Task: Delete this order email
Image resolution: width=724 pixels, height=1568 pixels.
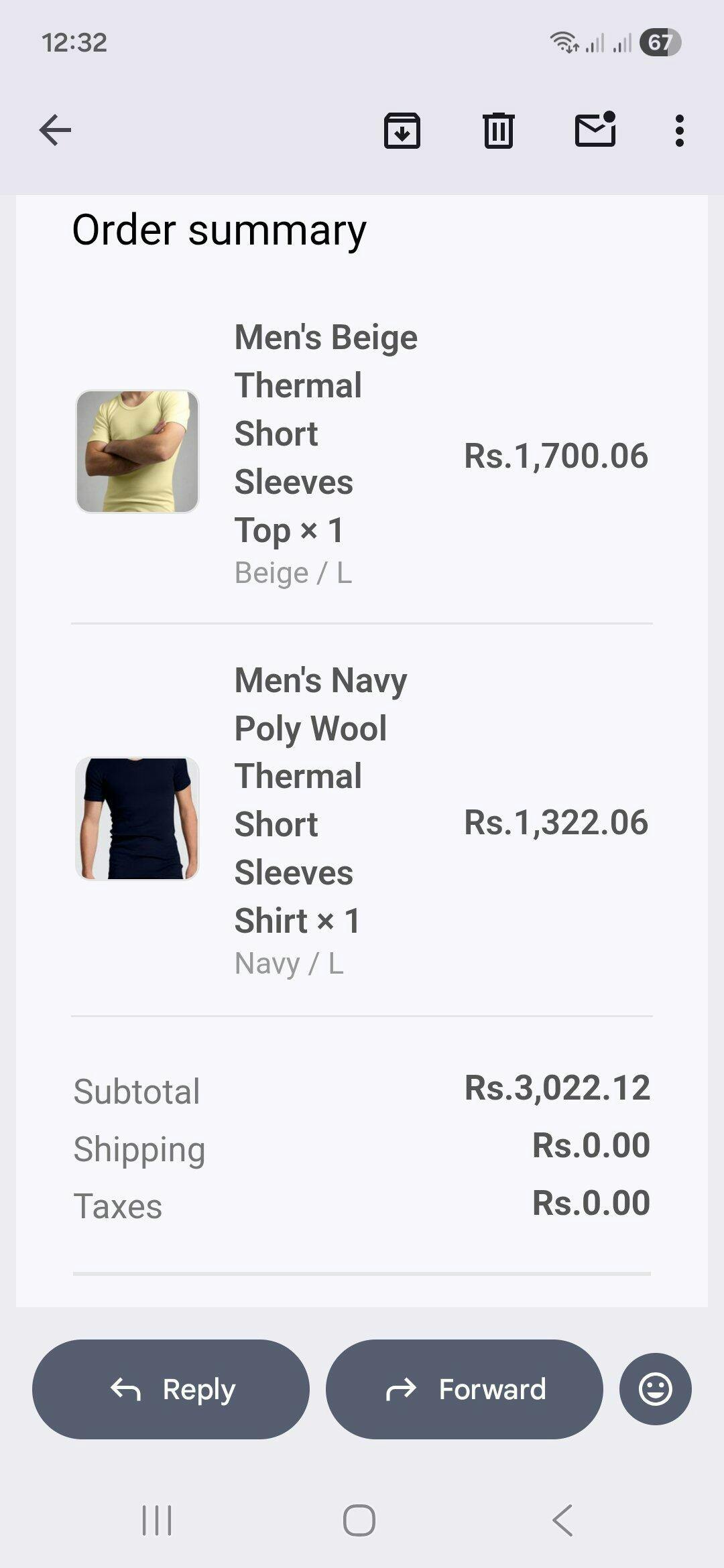Action: click(498, 130)
